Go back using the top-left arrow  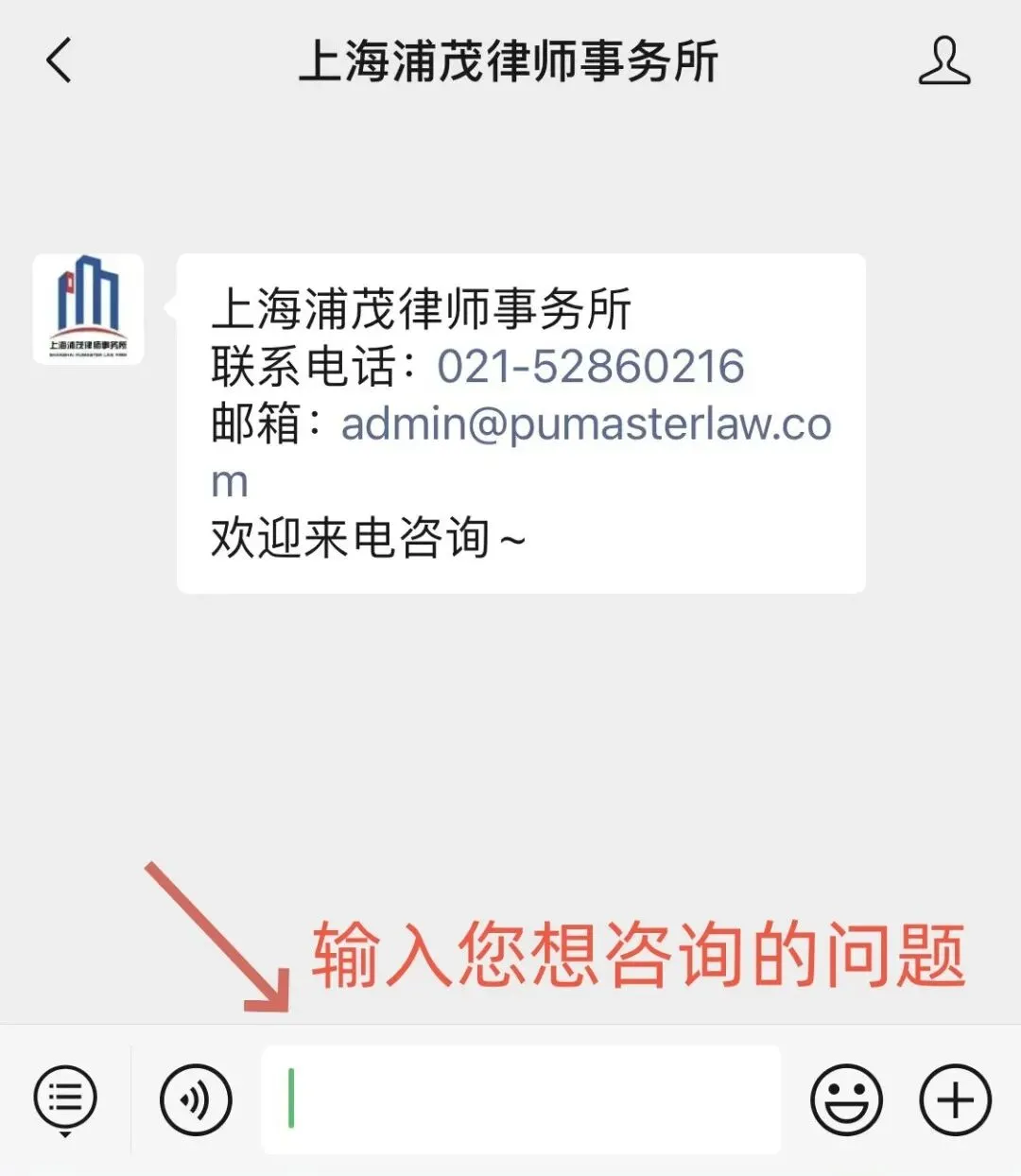59,61
